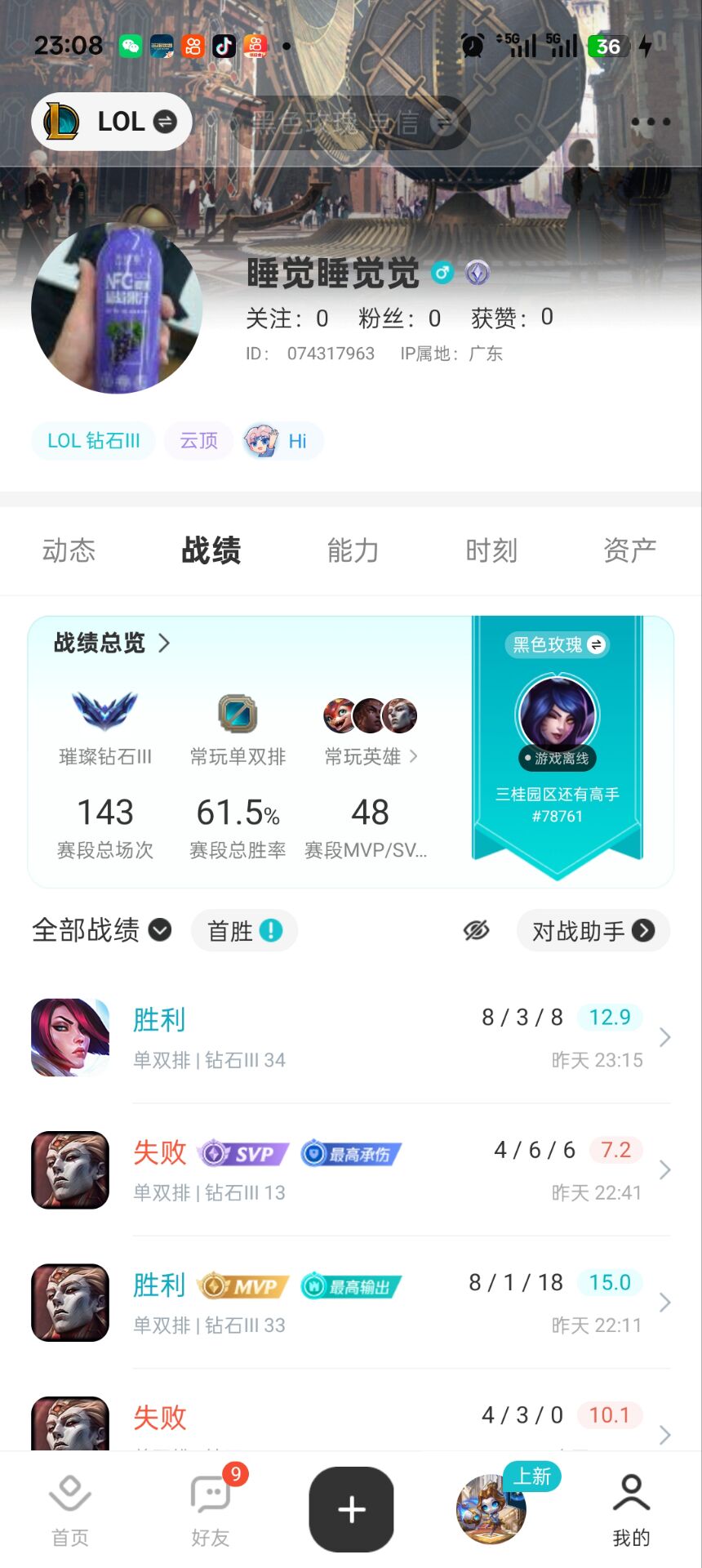Screen dimensions: 702x1568
Task: Switch game using the LOL selector
Action: click(112, 122)
